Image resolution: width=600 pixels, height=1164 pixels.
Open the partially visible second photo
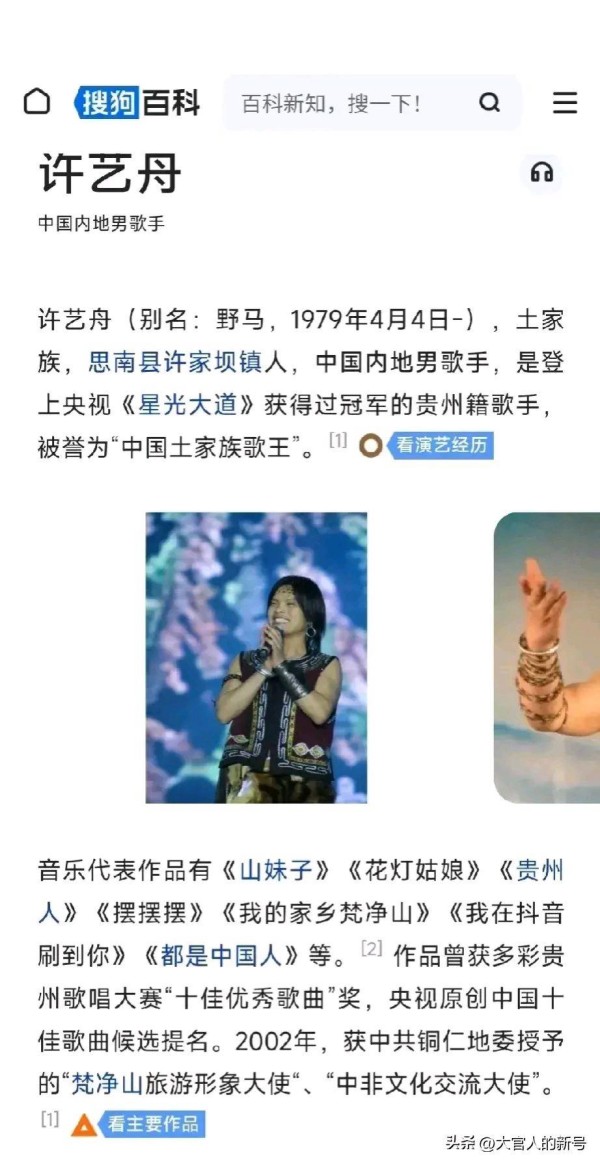pos(546,657)
